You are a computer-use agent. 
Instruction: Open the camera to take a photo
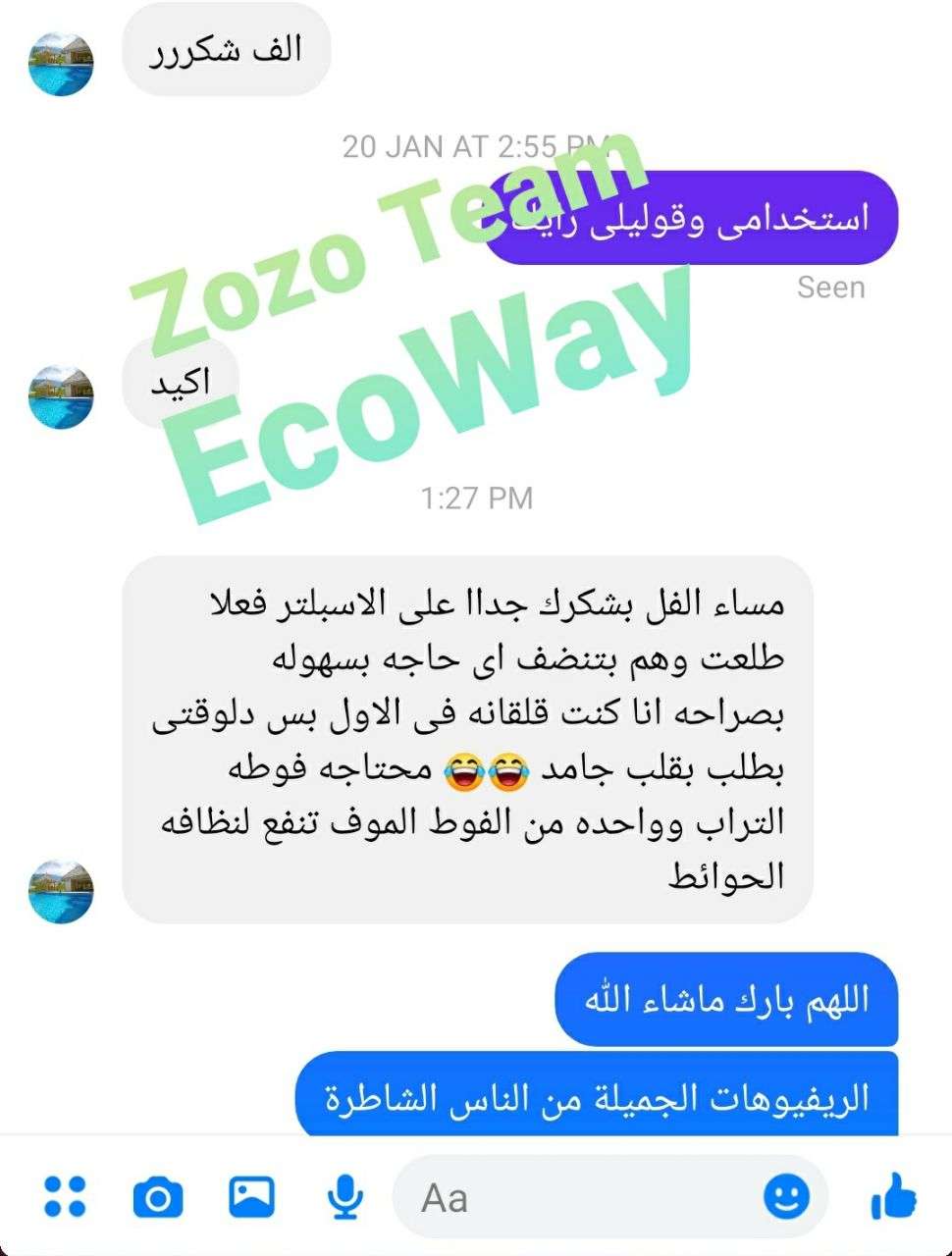[158, 1197]
